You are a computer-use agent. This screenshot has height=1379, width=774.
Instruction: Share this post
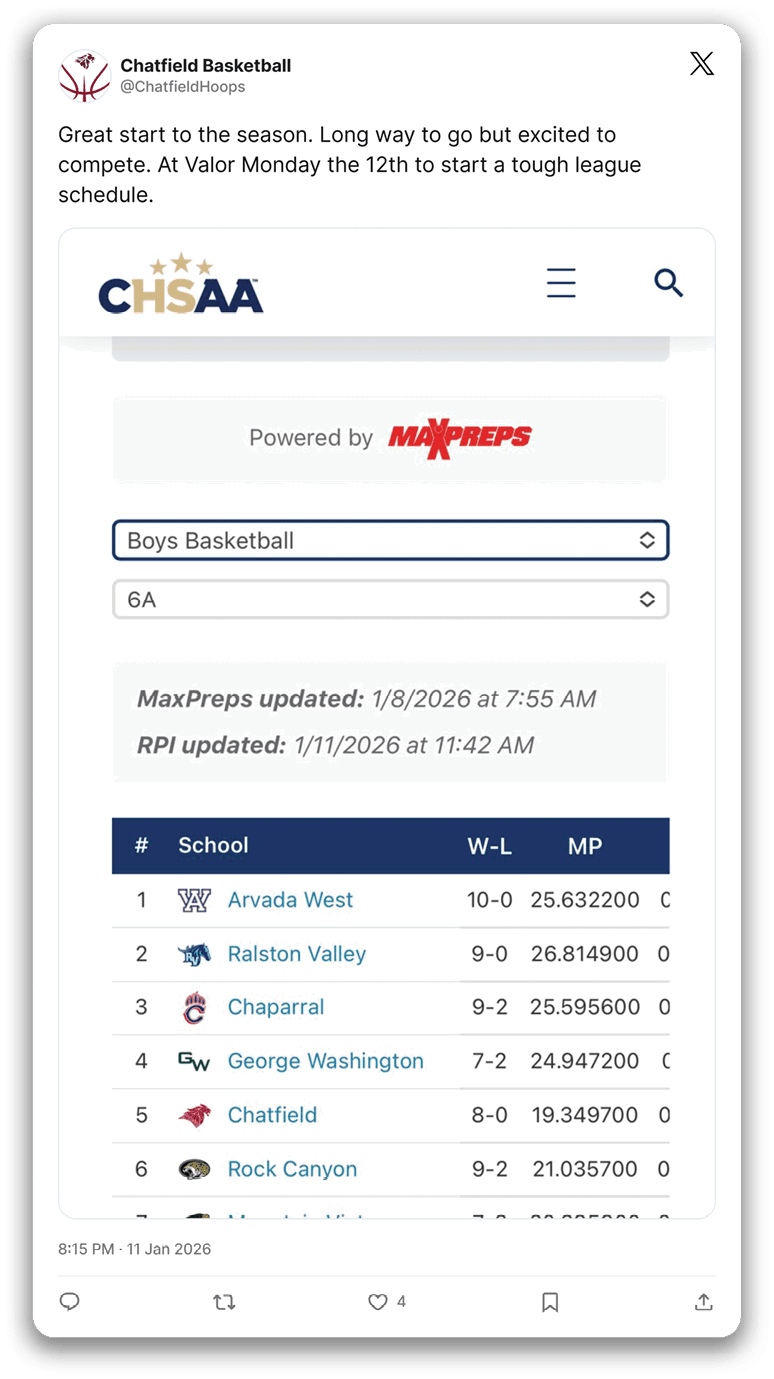click(704, 1302)
